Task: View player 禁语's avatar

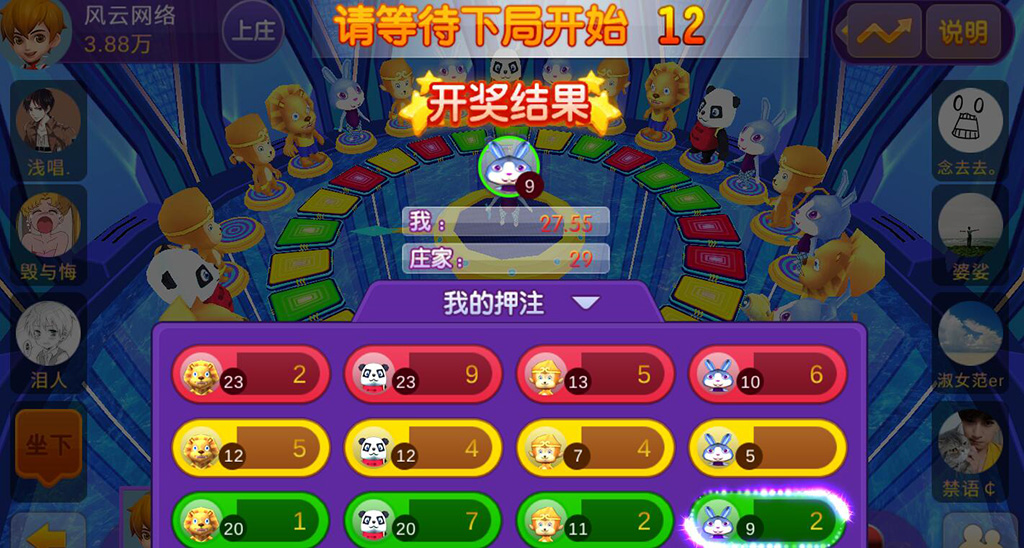Action: (x=970, y=441)
